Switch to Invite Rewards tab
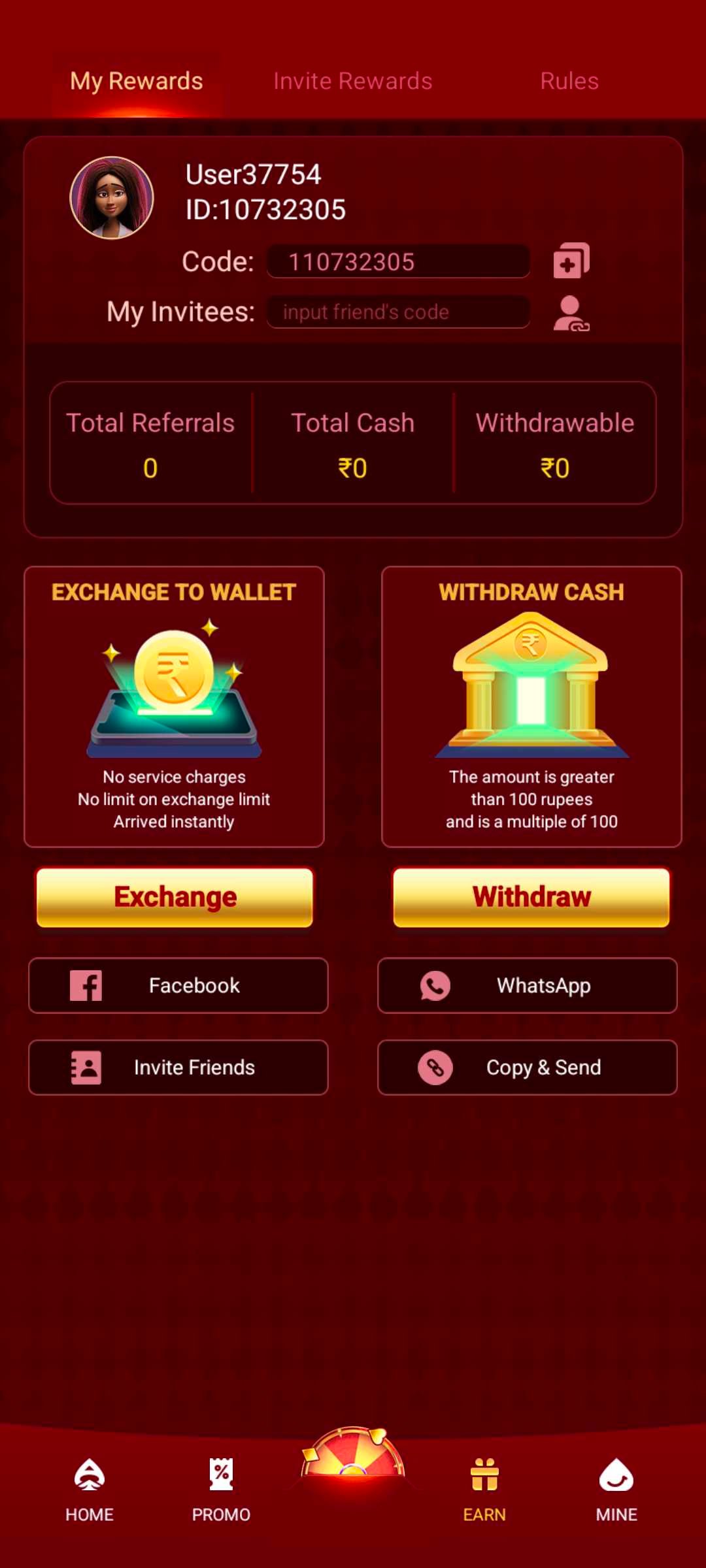The height and width of the screenshot is (1568, 706). [x=352, y=81]
